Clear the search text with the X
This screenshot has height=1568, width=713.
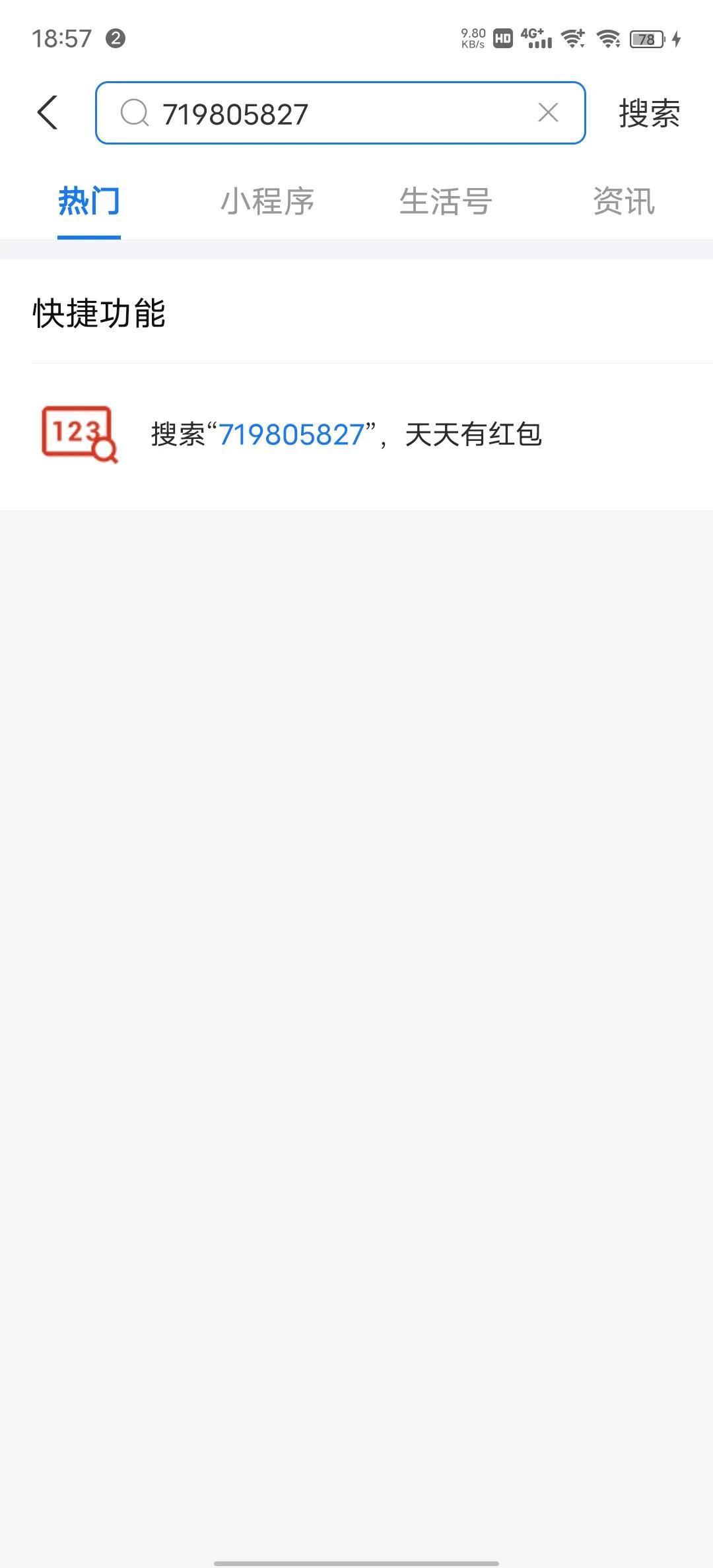pos(548,113)
